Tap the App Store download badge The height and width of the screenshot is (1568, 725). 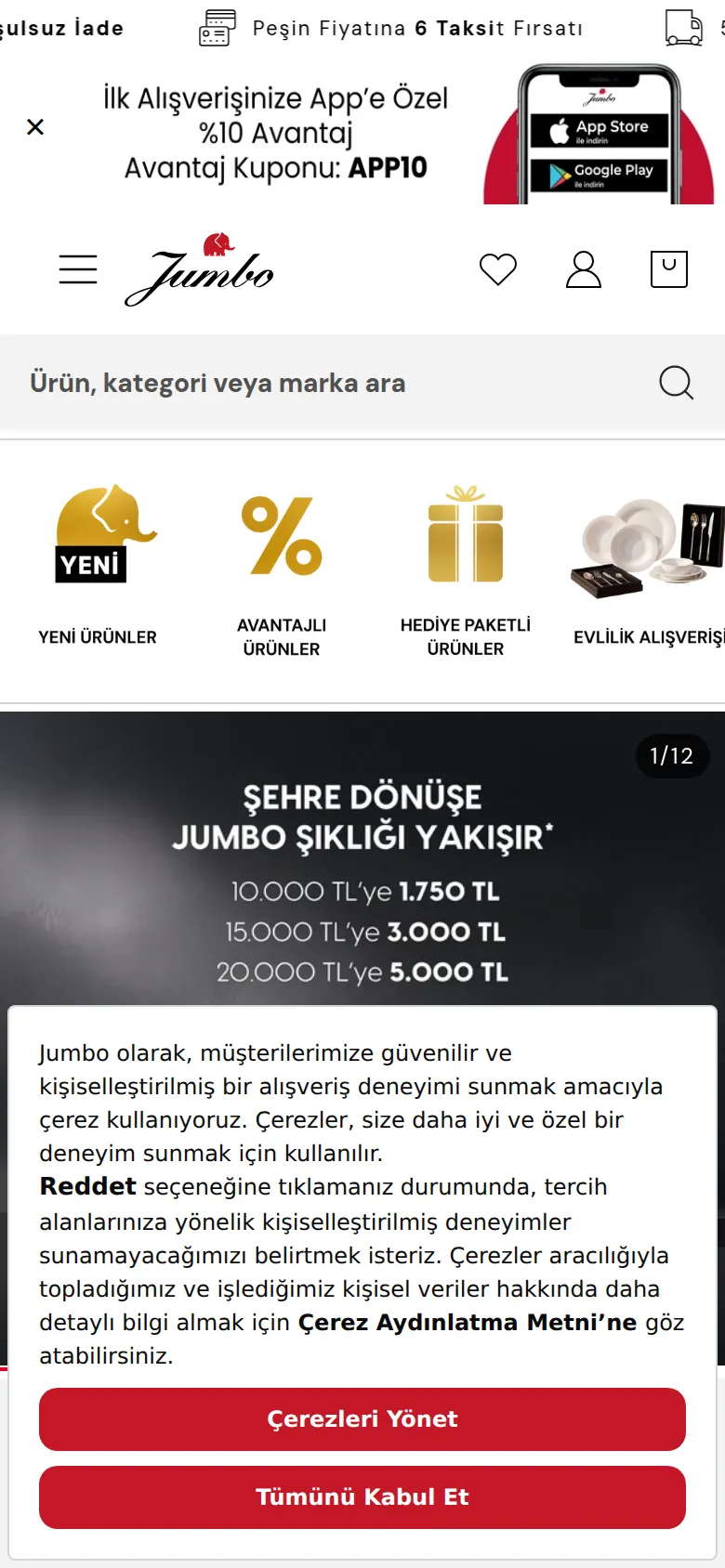[600, 130]
